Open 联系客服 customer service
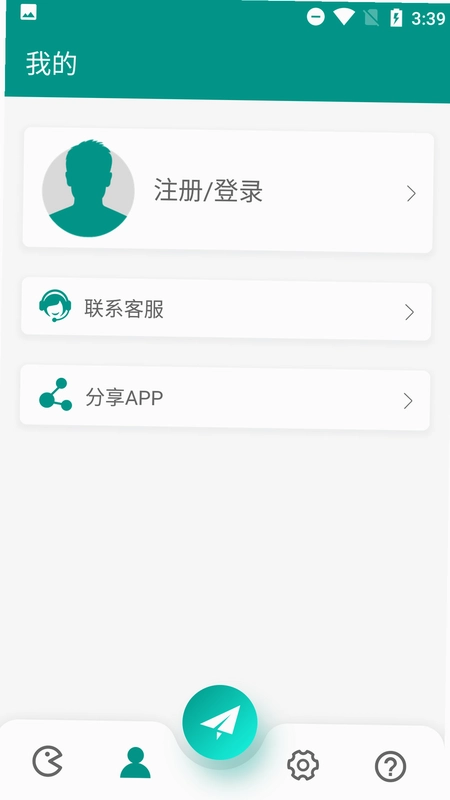 (x=227, y=309)
